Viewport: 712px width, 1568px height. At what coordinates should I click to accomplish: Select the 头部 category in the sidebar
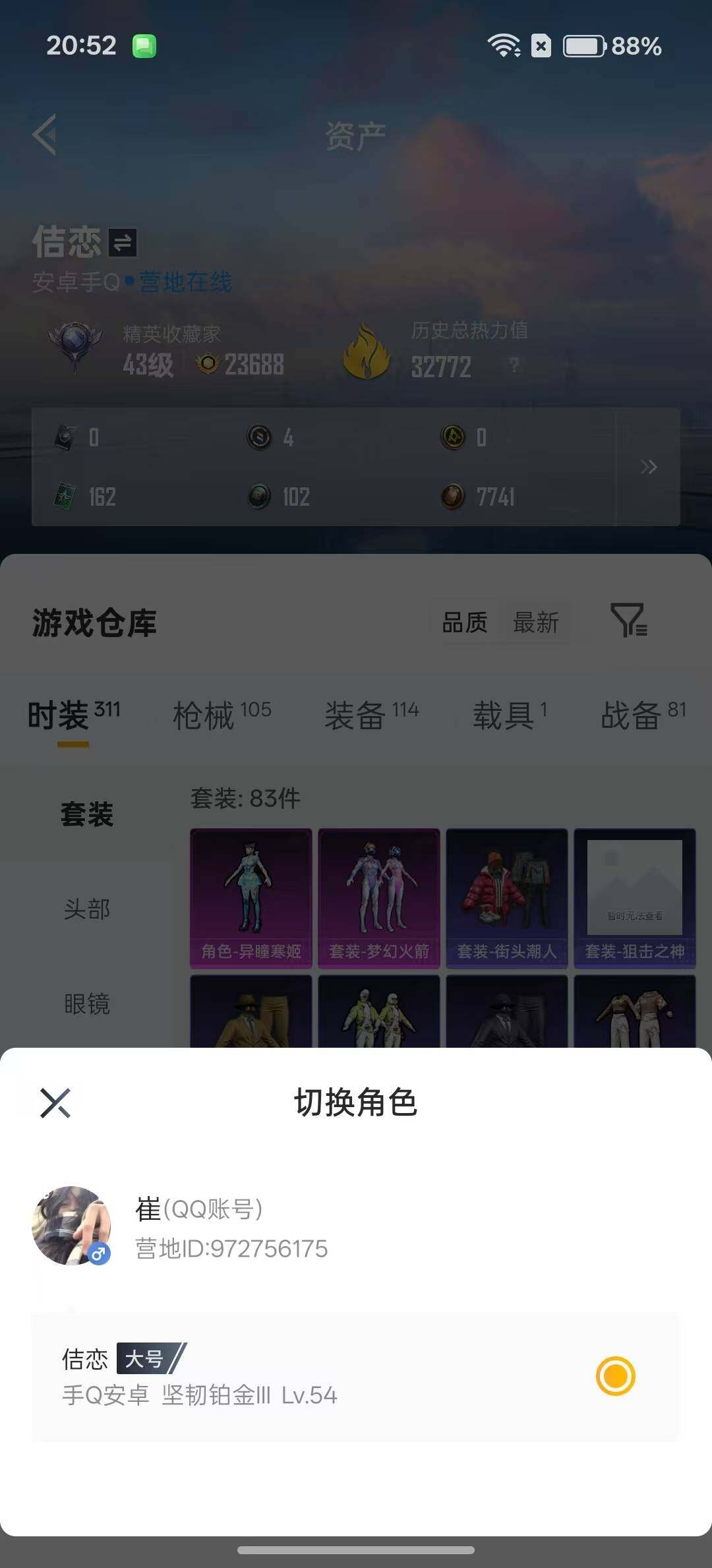tap(88, 910)
